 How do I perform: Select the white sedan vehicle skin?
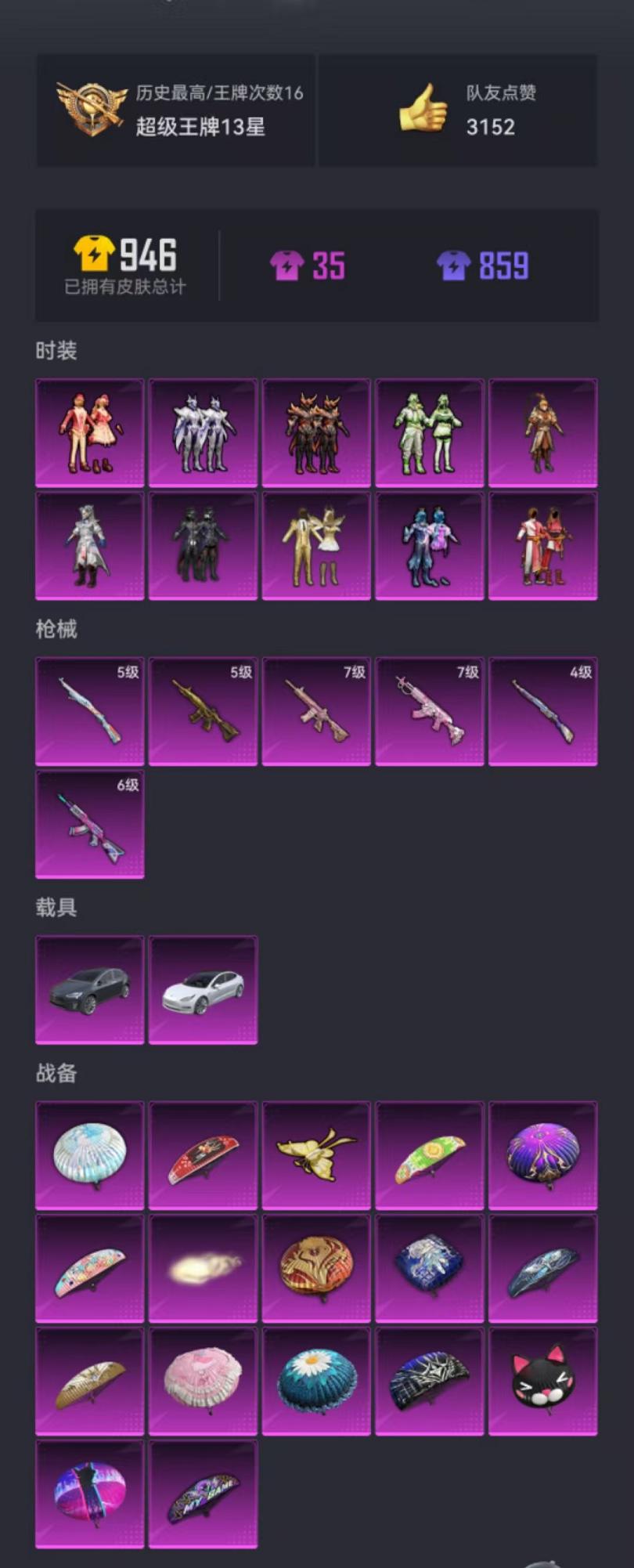click(203, 990)
